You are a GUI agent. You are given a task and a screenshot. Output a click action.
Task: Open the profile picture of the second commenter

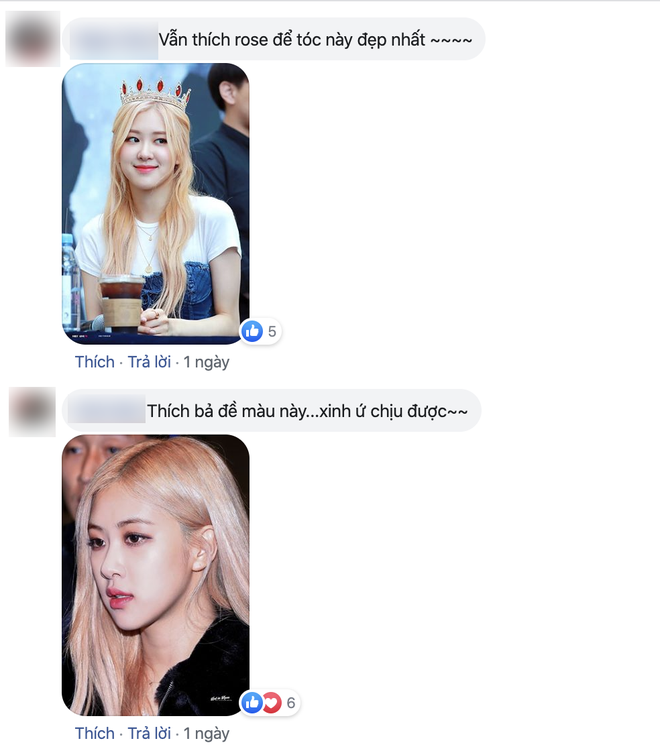(x=32, y=411)
